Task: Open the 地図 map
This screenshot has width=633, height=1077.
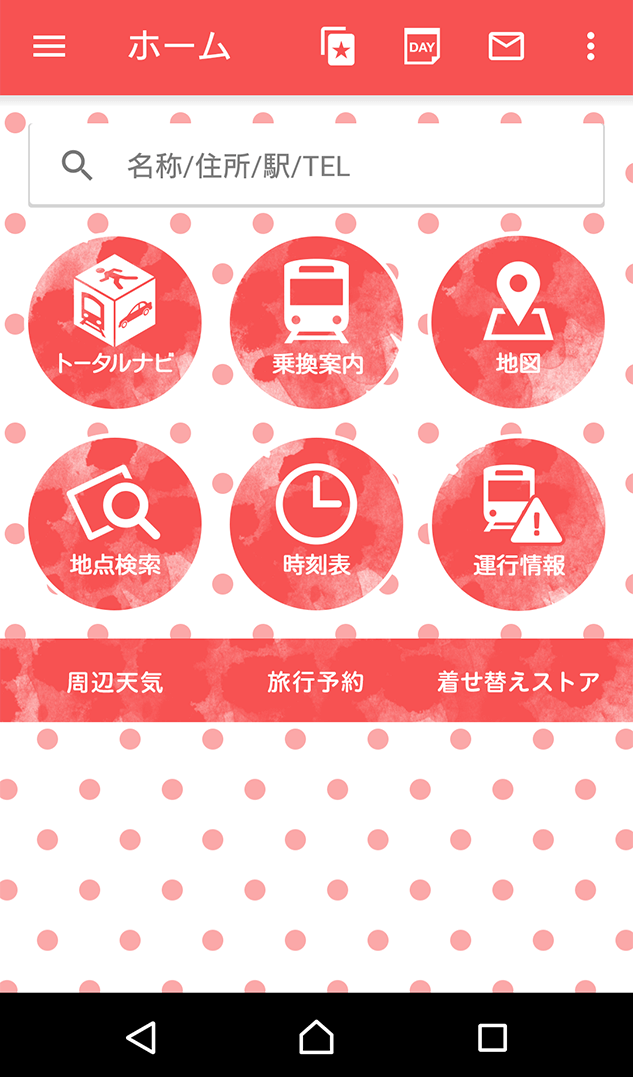Action: click(518, 322)
